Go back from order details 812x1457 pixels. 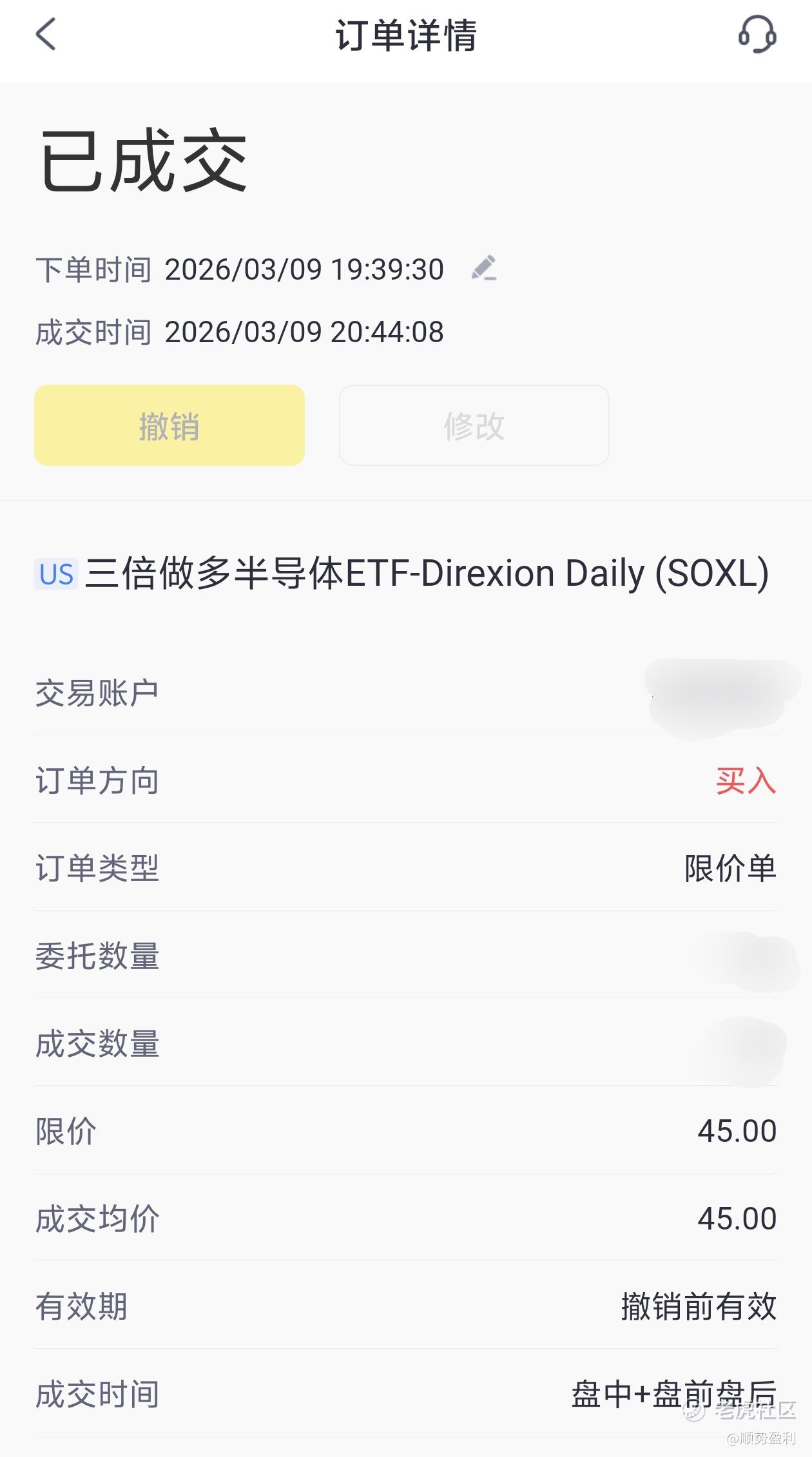(x=46, y=34)
